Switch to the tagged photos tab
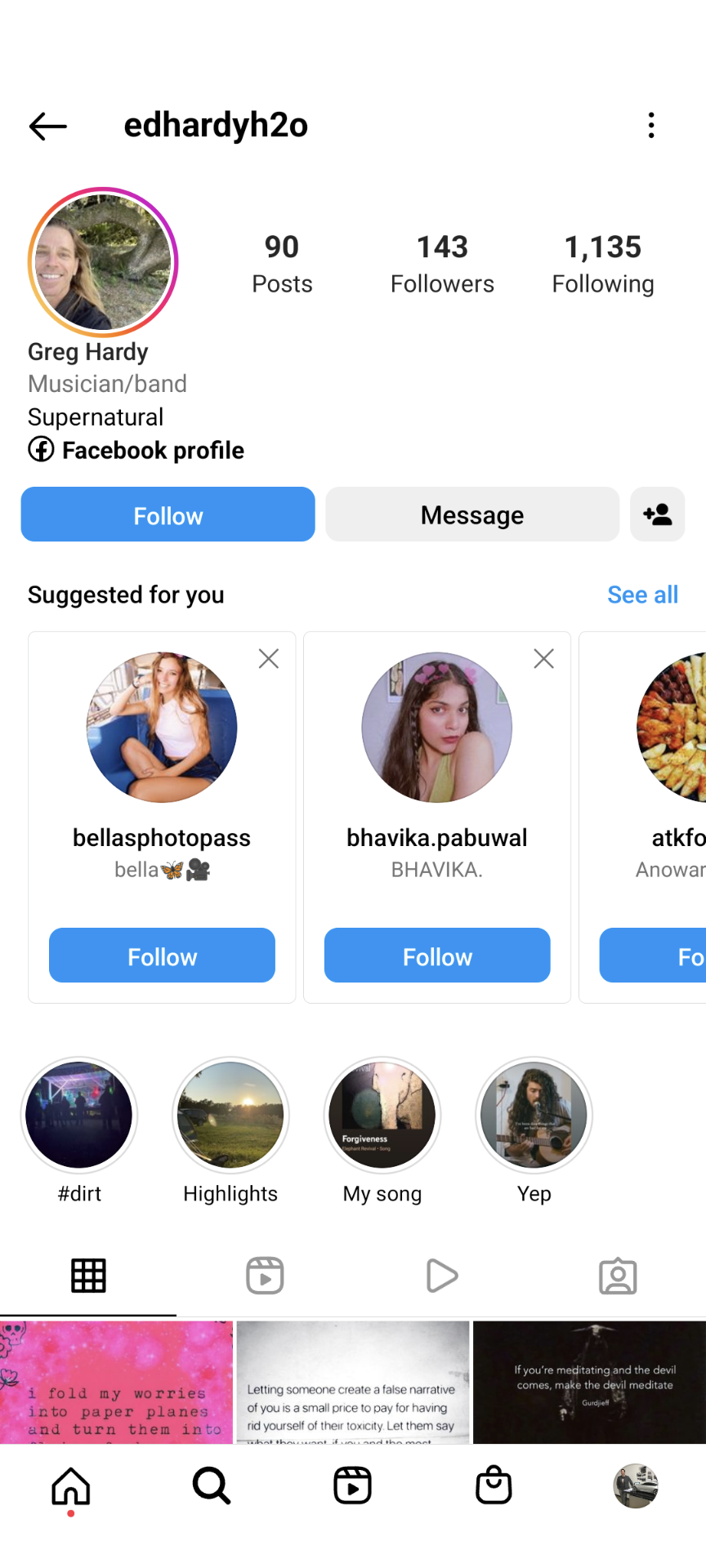 point(618,1276)
